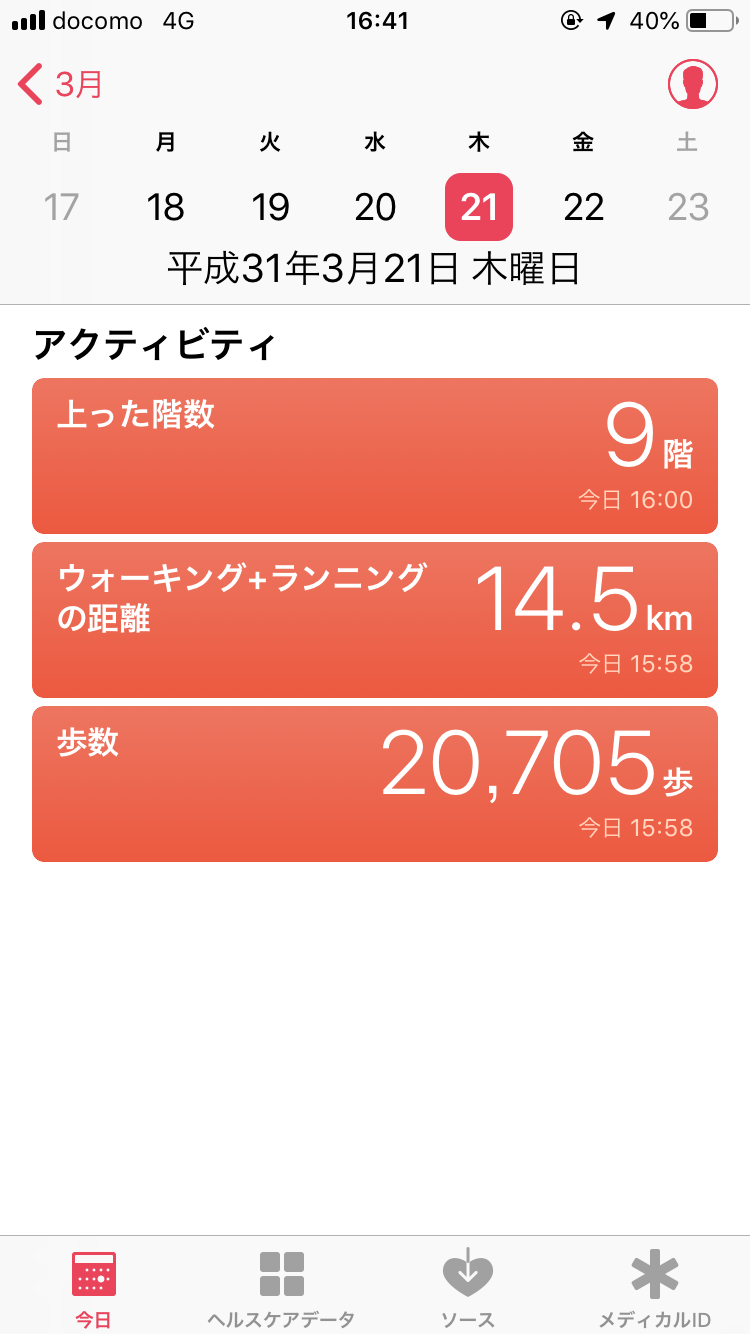The width and height of the screenshot is (750, 1334).
Task: Select Tuesday the 19th
Action: [x=270, y=207]
